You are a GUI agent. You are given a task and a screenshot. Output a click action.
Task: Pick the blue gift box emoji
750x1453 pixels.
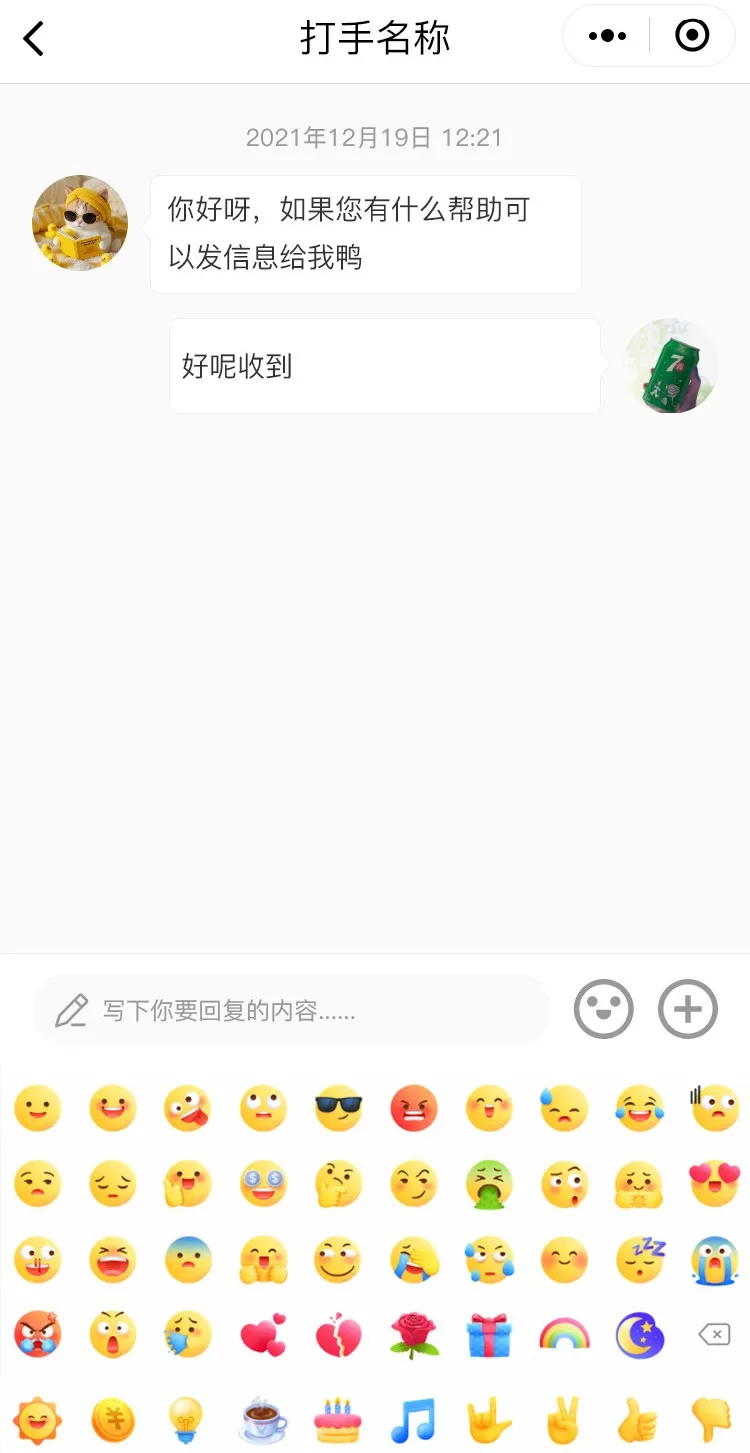(489, 1334)
